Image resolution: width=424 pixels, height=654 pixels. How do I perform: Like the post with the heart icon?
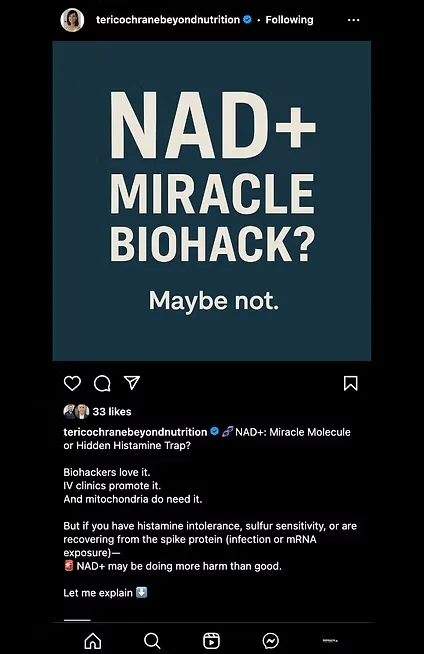click(x=72, y=383)
